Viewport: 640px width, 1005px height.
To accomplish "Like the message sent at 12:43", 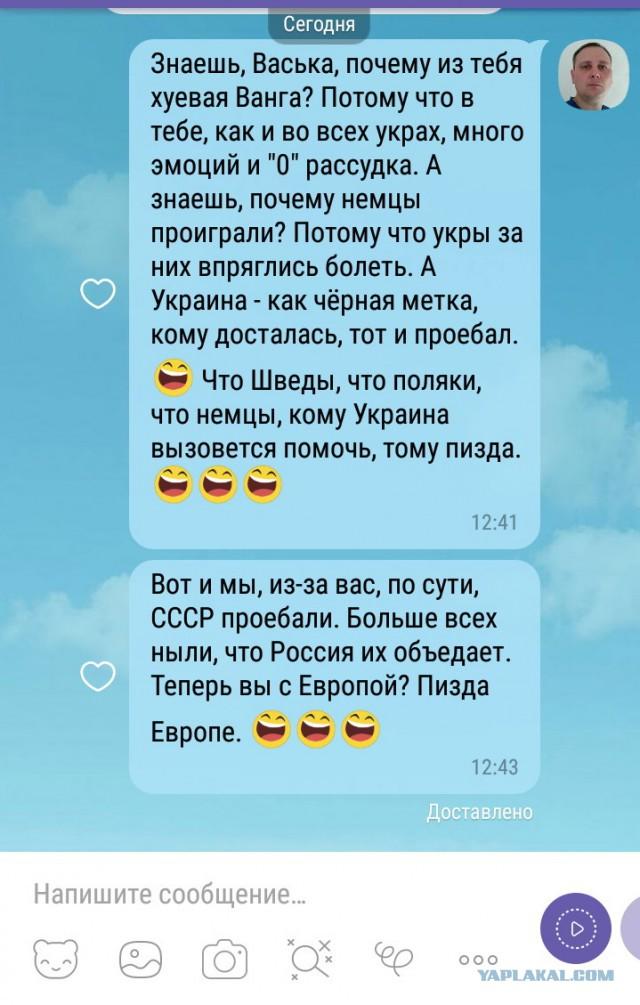I will [98, 677].
